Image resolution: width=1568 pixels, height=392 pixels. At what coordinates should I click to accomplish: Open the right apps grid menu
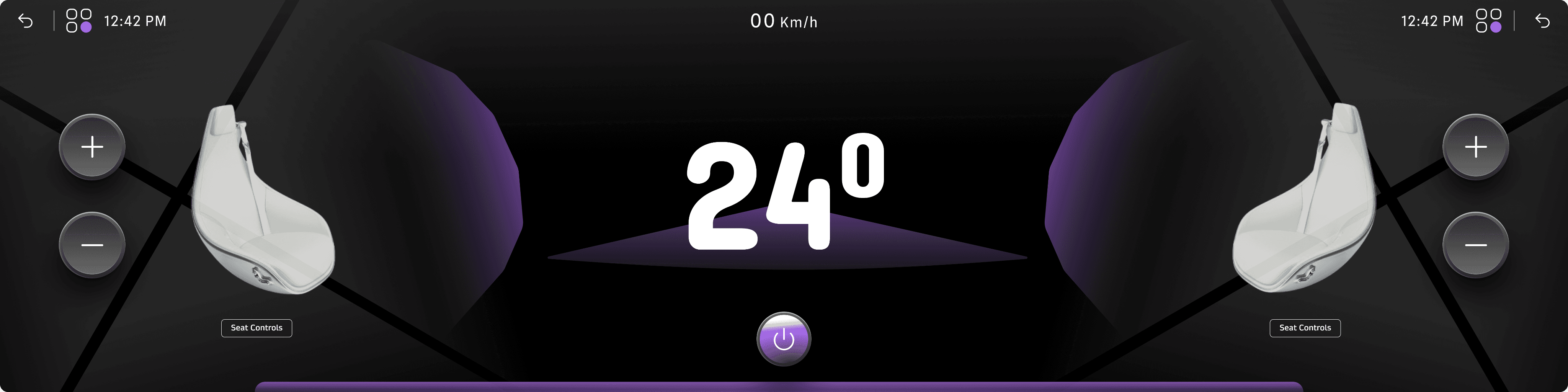pyautogui.click(x=1489, y=21)
